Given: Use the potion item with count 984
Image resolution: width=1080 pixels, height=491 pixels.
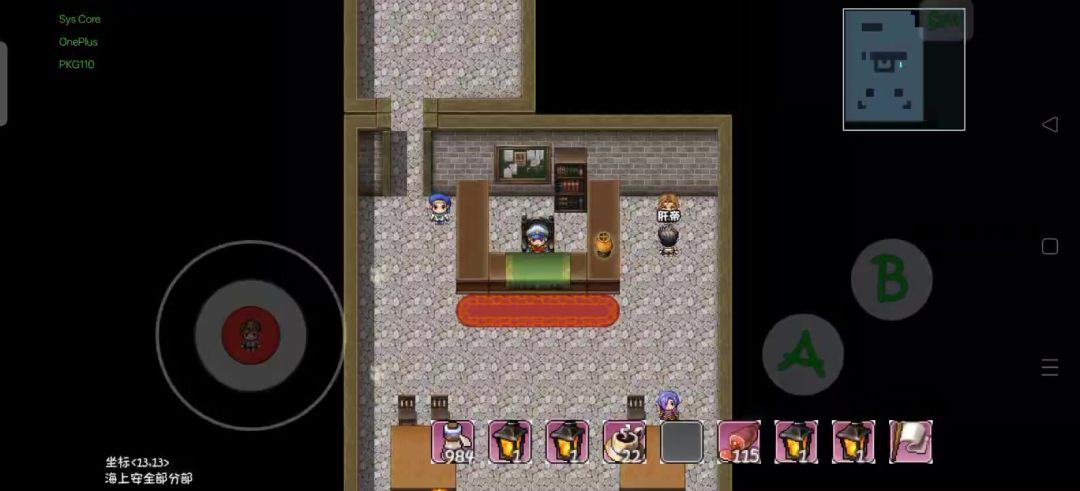Looking at the screenshot, I should tap(453, 441).
